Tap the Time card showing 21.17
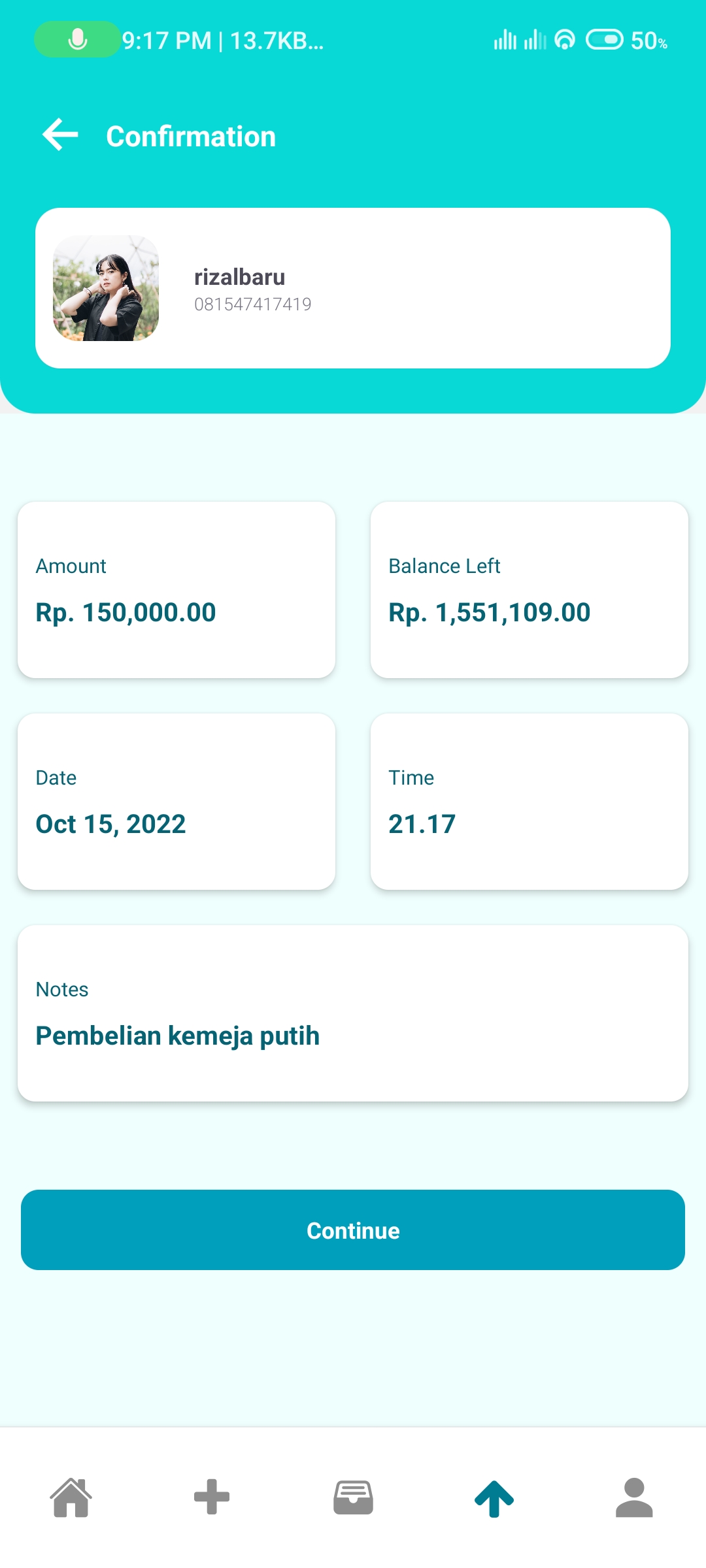The image size is (706, 1568). (529, 802)
